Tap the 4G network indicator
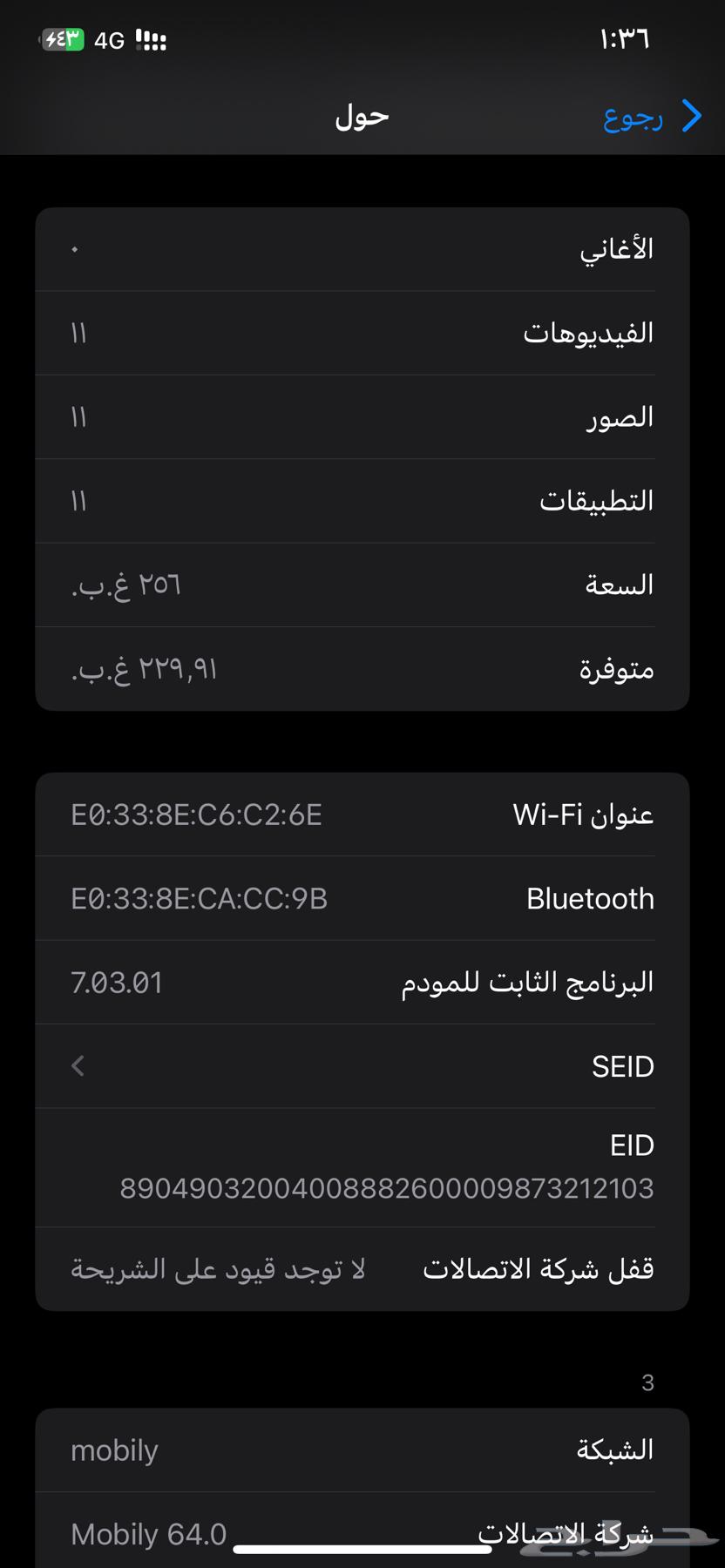Viewport: 725px width, 1568px height. (111, 40)
